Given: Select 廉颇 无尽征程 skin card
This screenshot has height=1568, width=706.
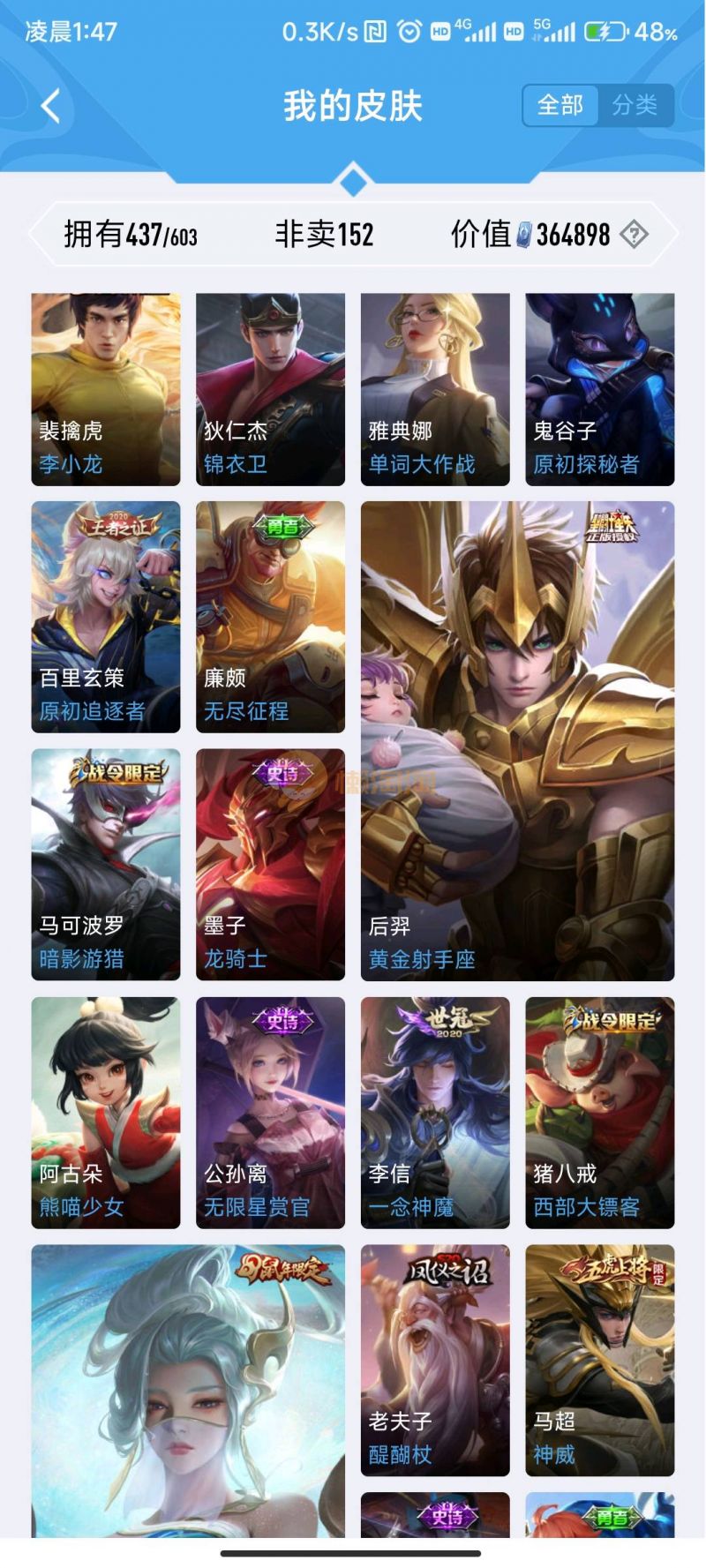Looking at the screenshot, I should [x=270, y=616].
